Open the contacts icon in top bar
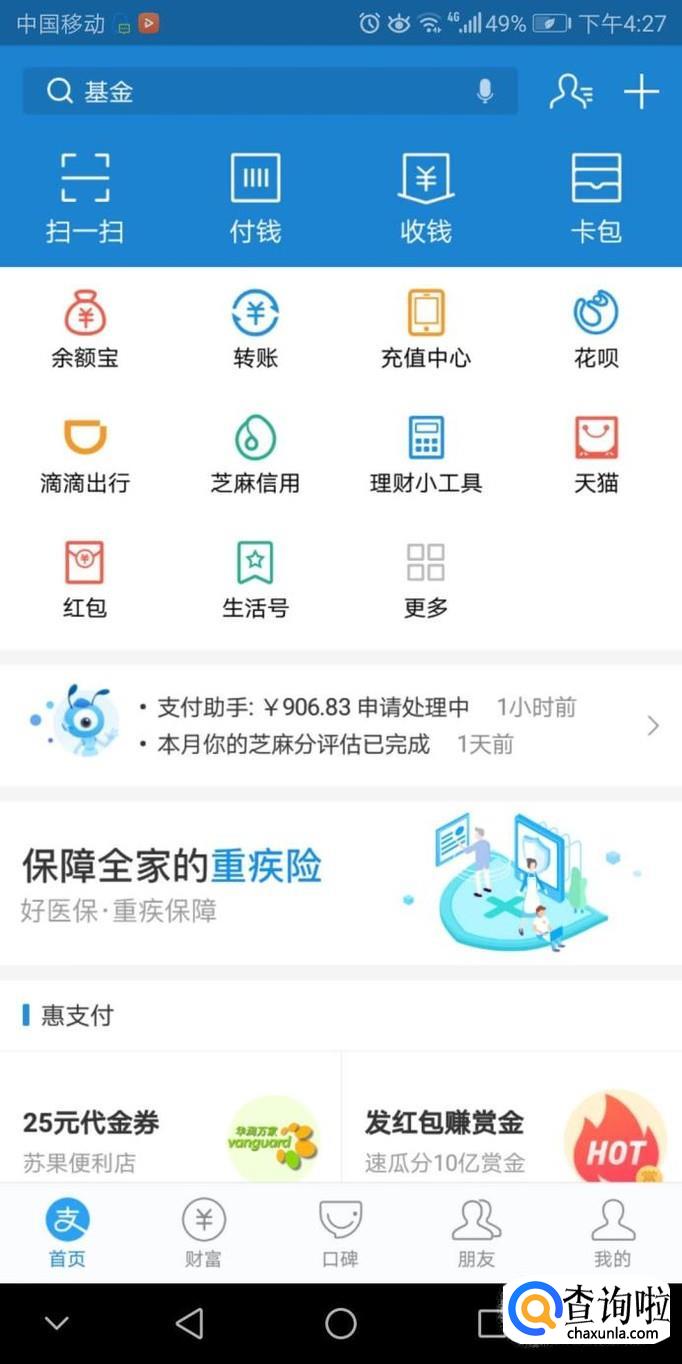This screenshot has width=682, height=1364. click(571, 92)
